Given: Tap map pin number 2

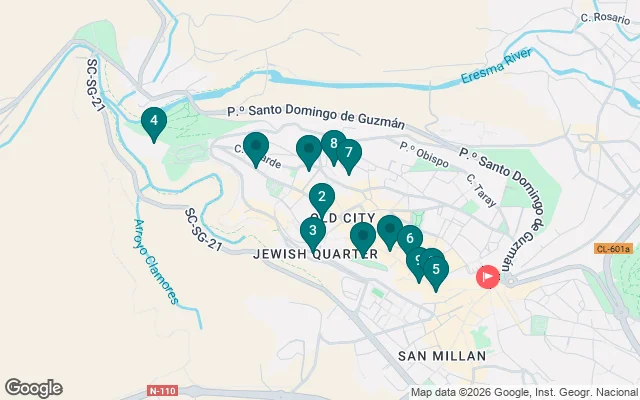Looking at the screenshot, I should click(x=321, y=197).
